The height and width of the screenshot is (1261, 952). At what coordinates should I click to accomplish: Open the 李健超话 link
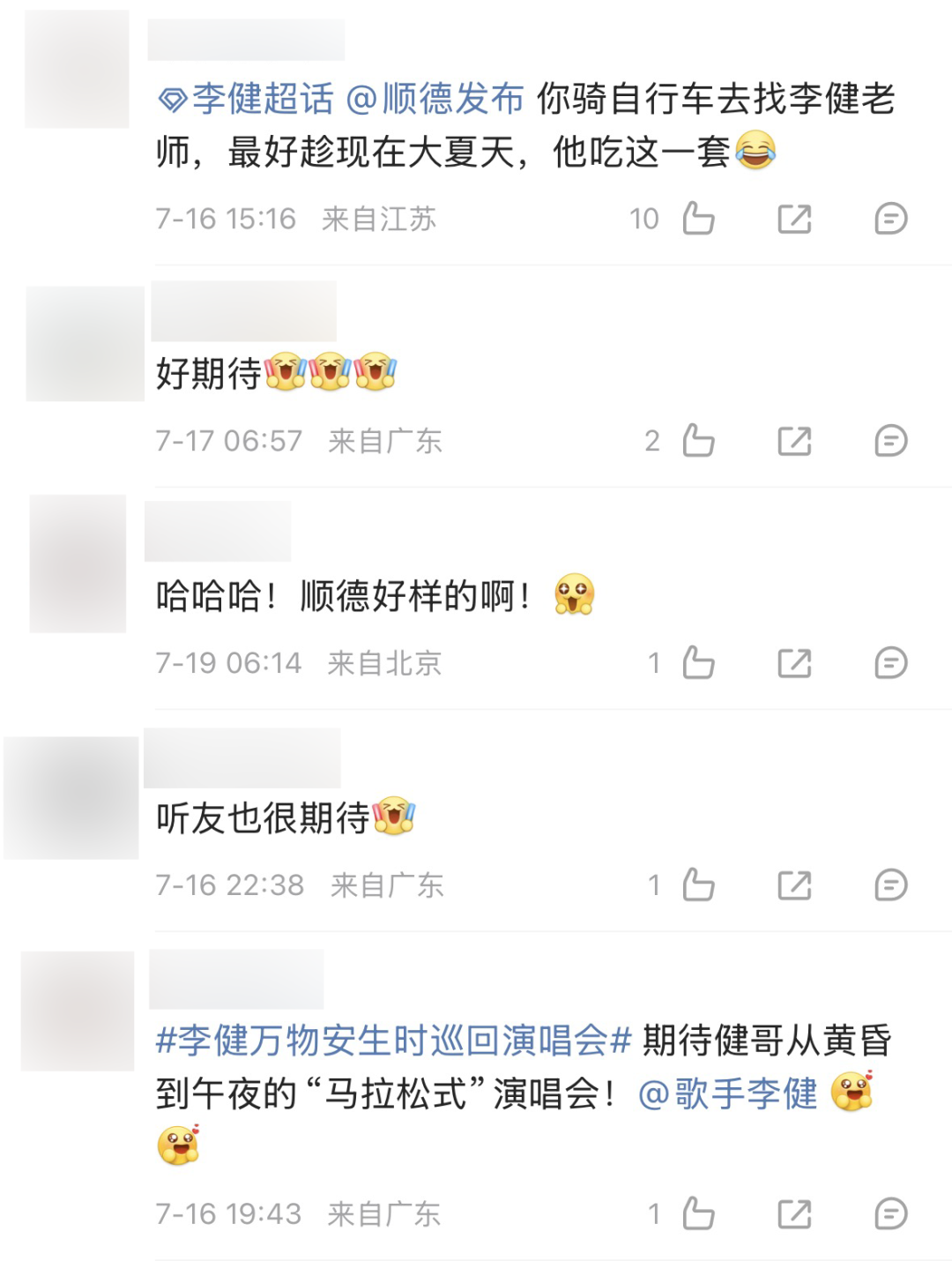[x=246, y=99]
